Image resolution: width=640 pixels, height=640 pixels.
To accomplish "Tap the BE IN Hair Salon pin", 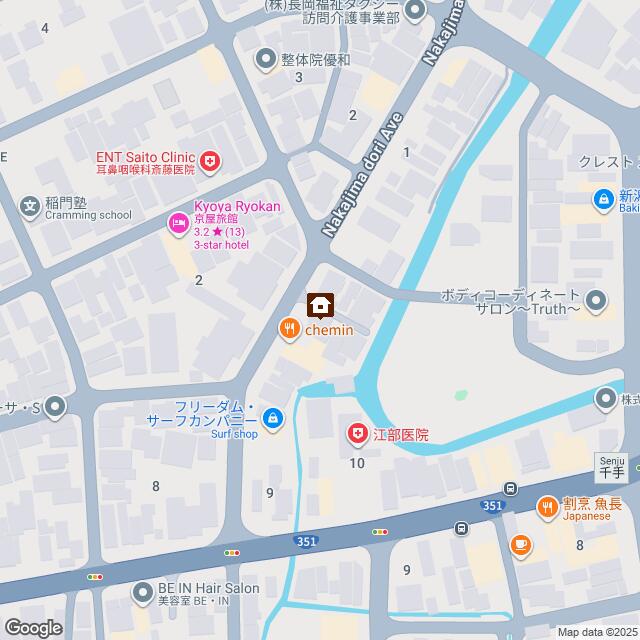I will click(143, 593).
